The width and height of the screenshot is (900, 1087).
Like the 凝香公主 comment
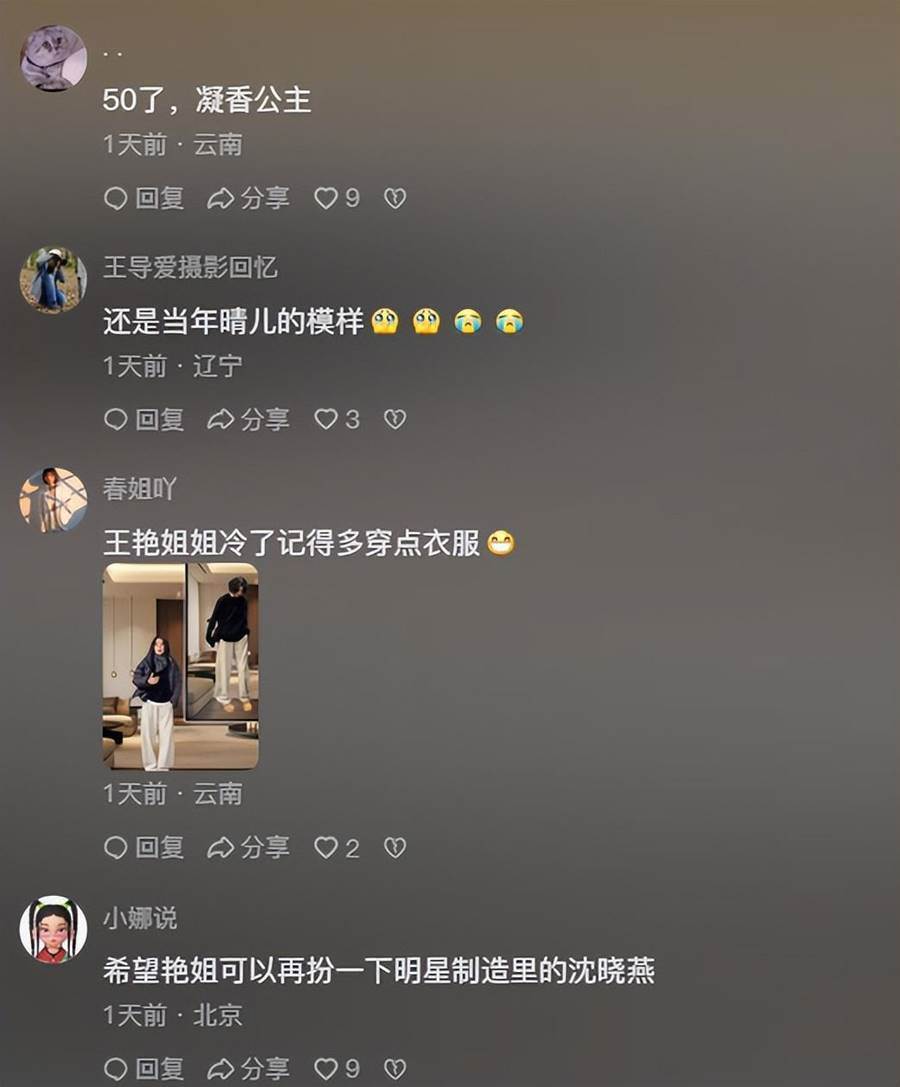click(x=336, y=198)
